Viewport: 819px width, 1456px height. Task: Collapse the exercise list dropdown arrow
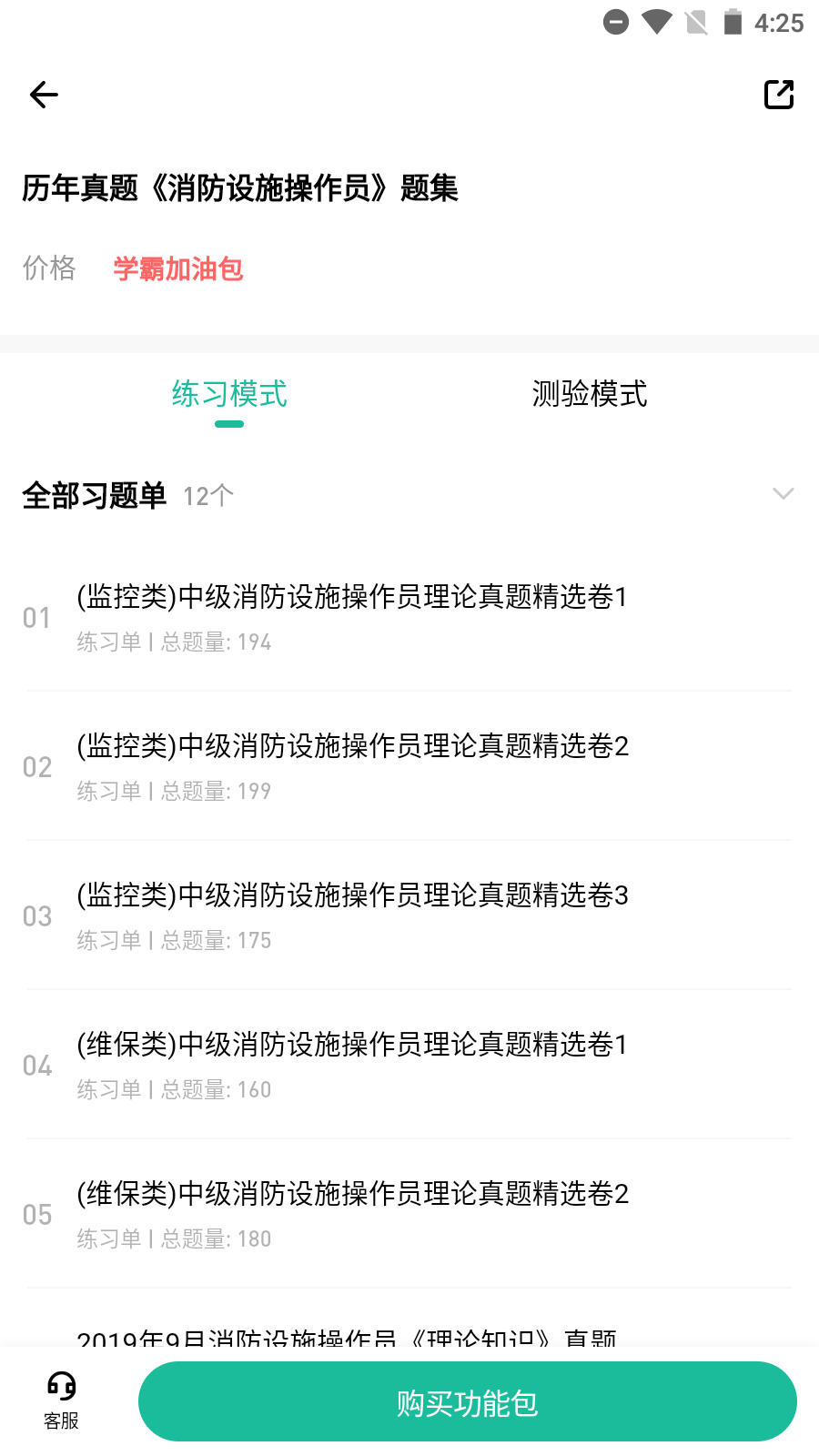784,494
